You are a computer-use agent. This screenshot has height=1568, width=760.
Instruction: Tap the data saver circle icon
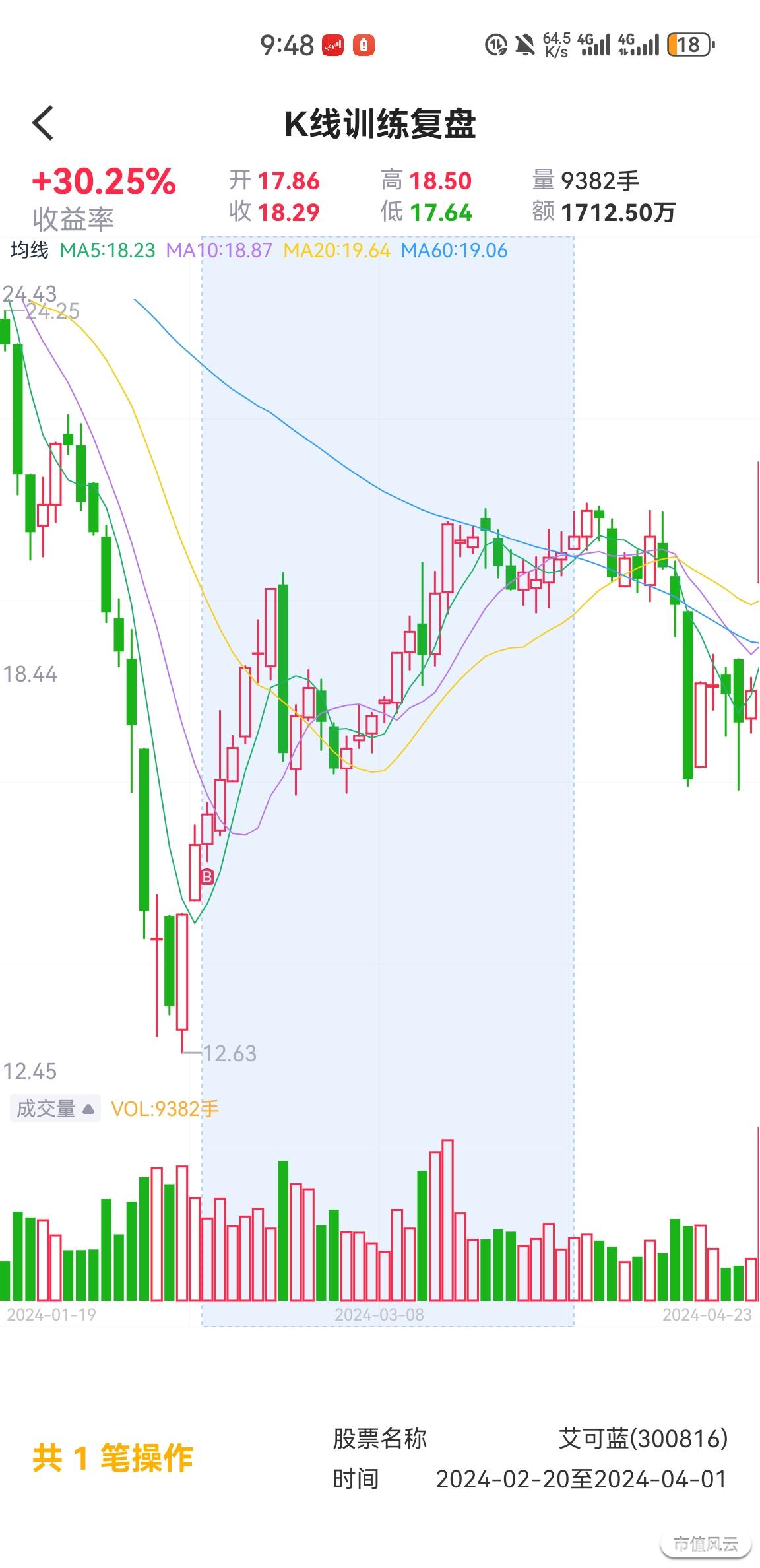coord(495,45)
